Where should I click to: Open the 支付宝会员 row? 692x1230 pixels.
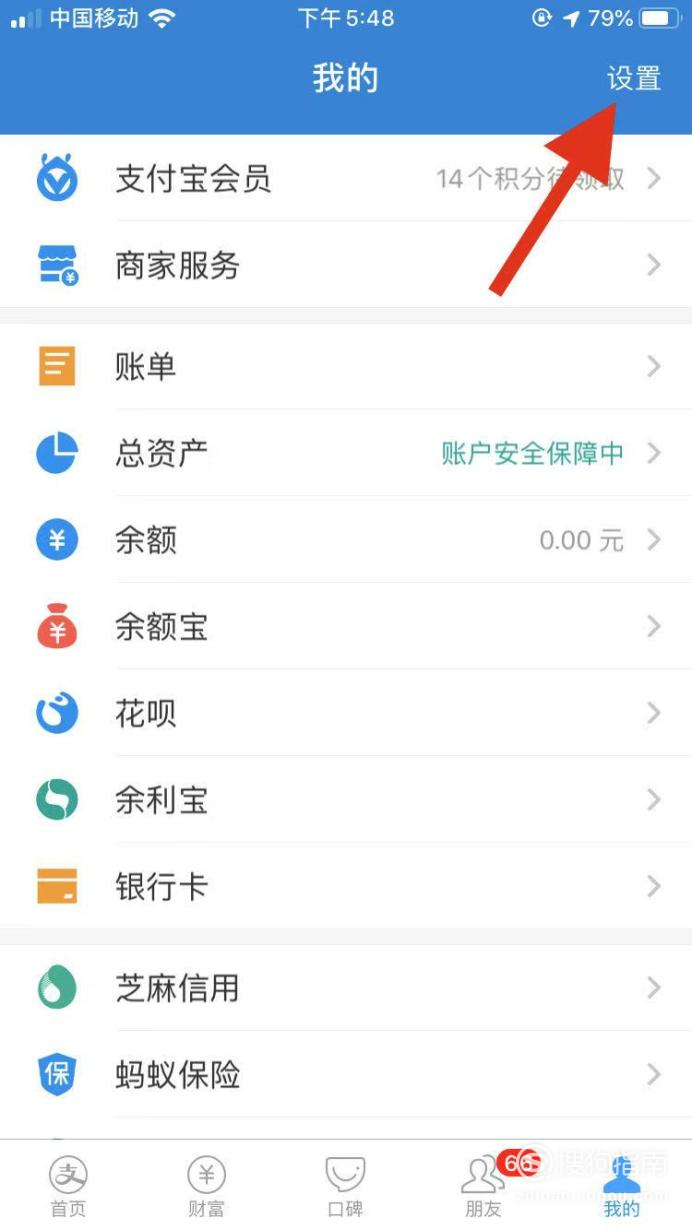[346, 179]
